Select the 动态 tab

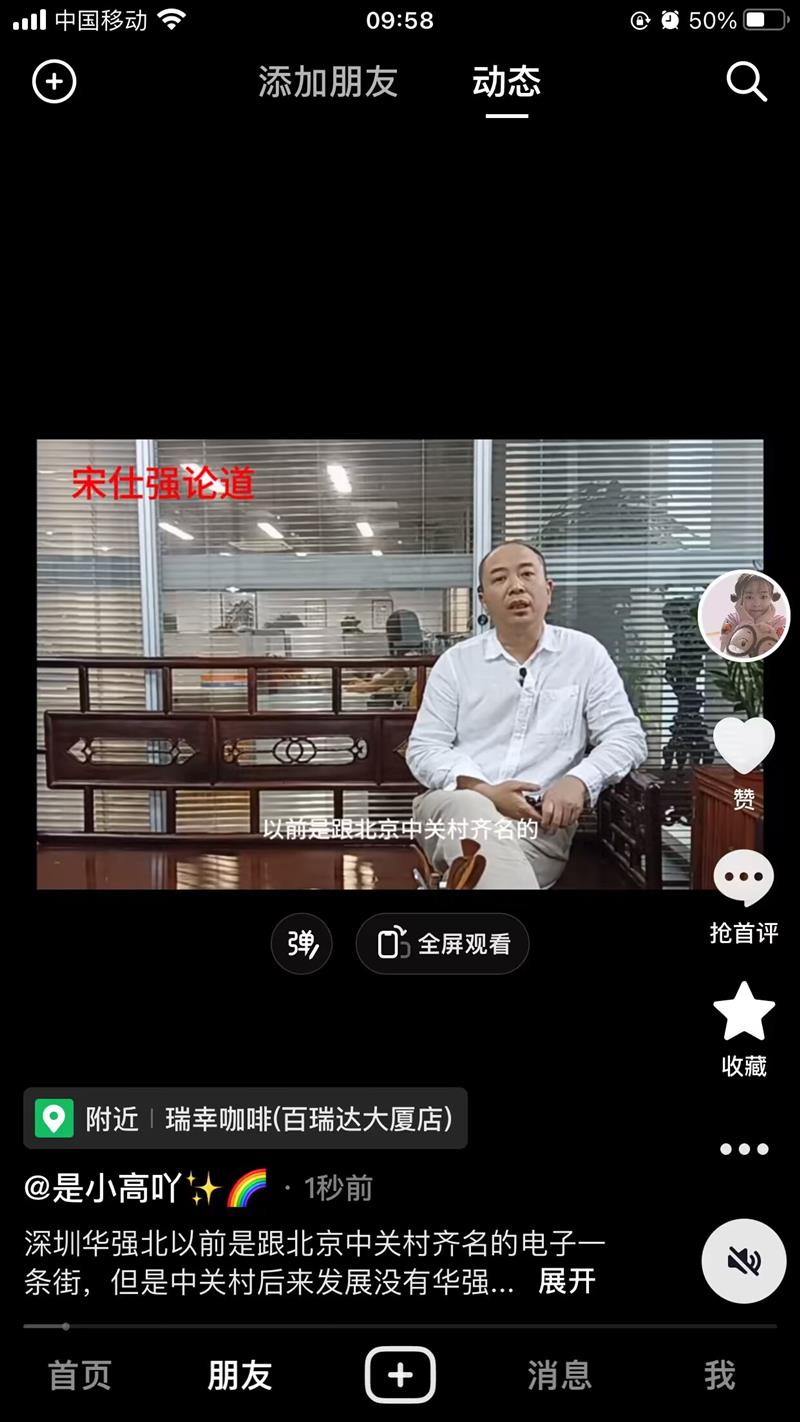507,82
